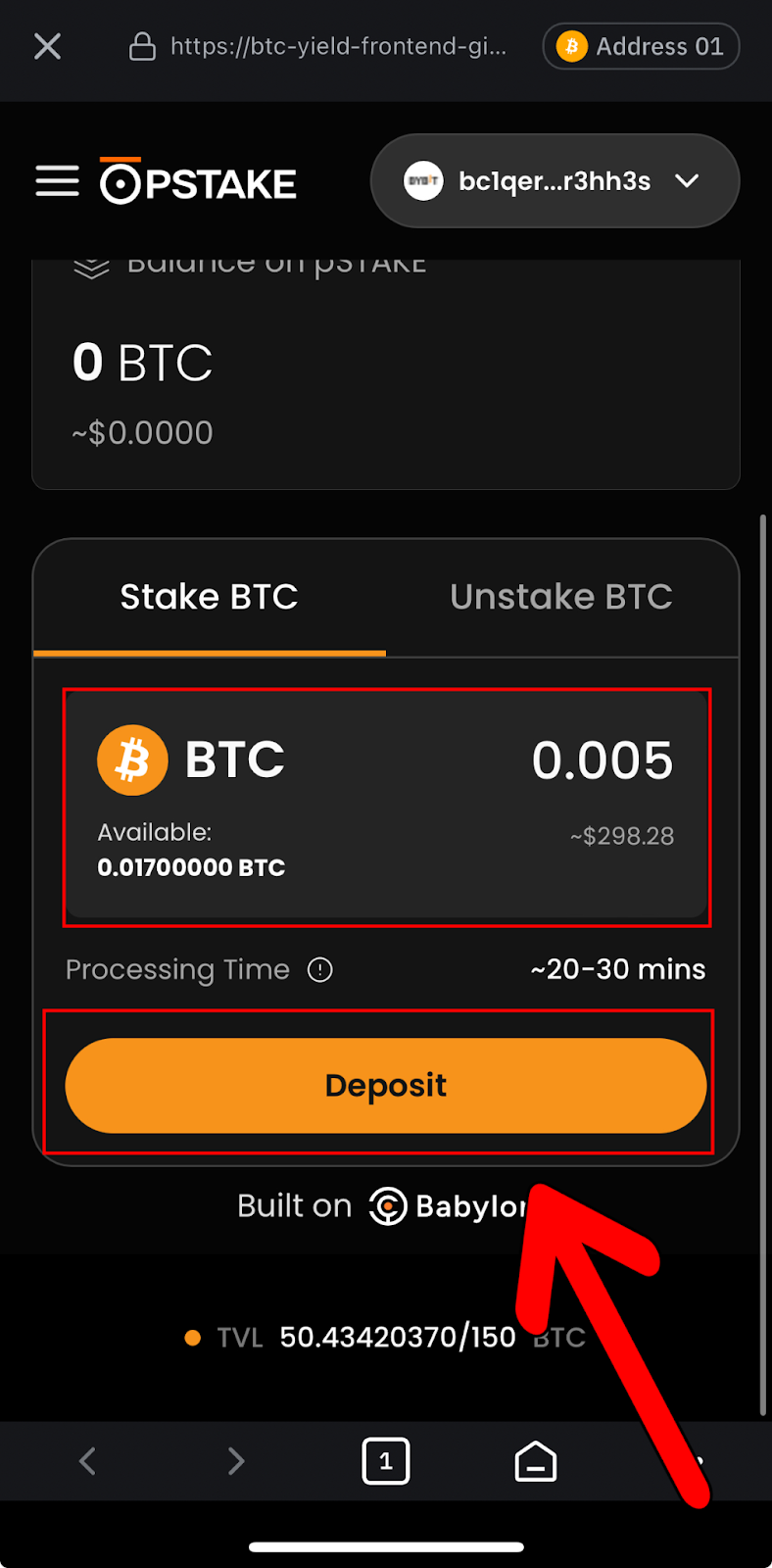Click the chevron next to the wallet address

(687, 180)
